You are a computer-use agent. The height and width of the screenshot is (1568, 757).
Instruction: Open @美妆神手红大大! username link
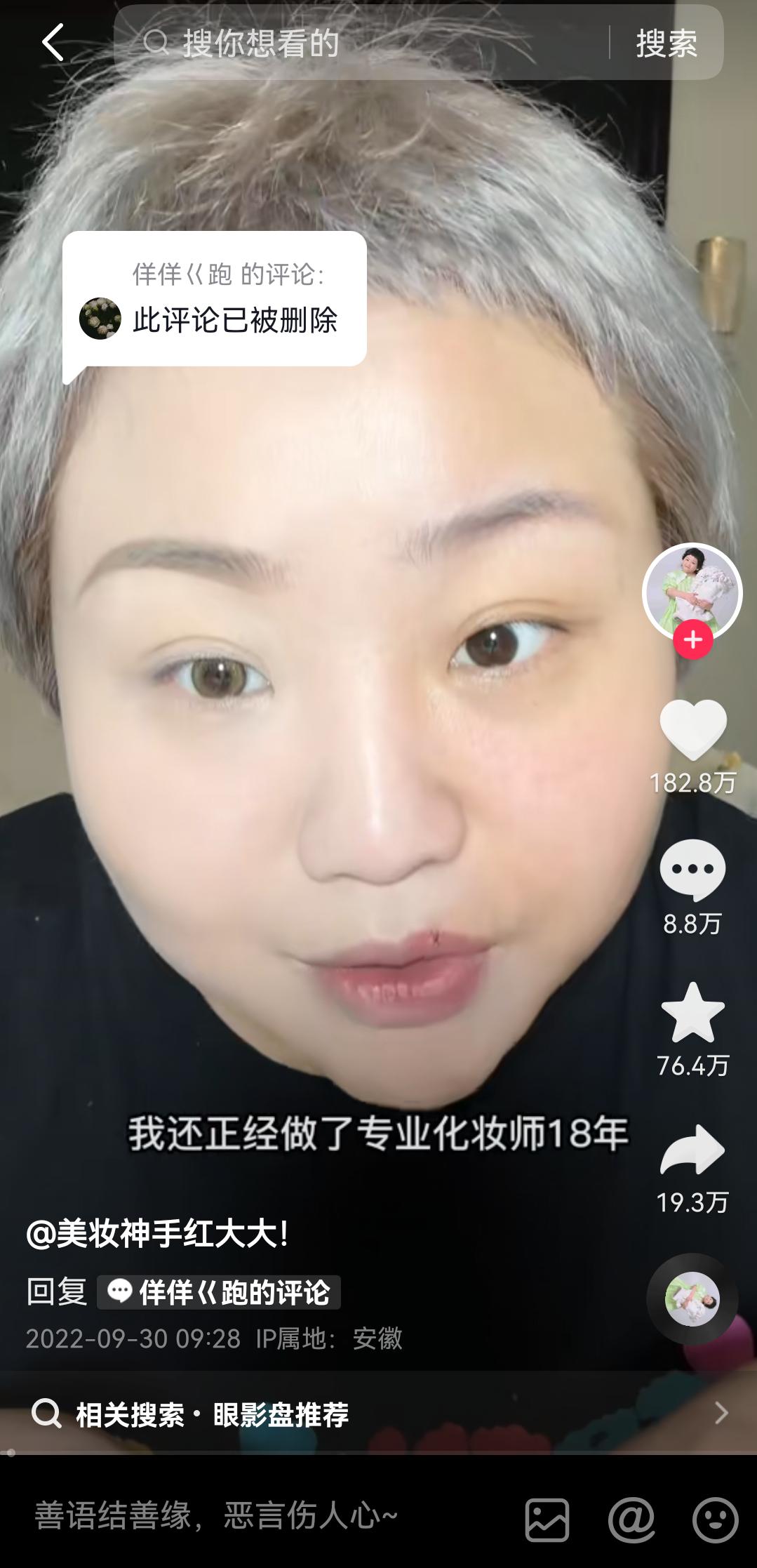pos(158,1233)
